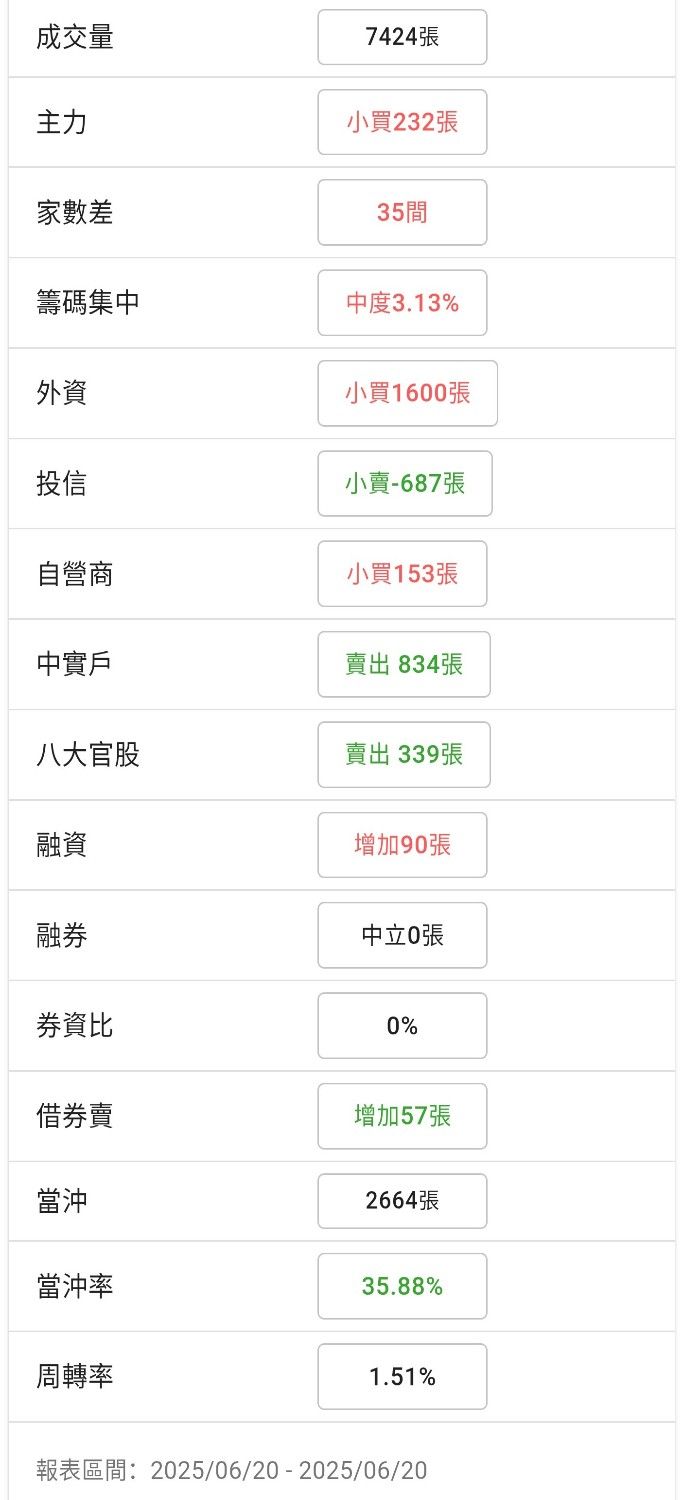Image resolution: width=700 pixels, height=1500 pixels.
Task: View 外資 小買1600張 details
Action: tap(407, 393)
